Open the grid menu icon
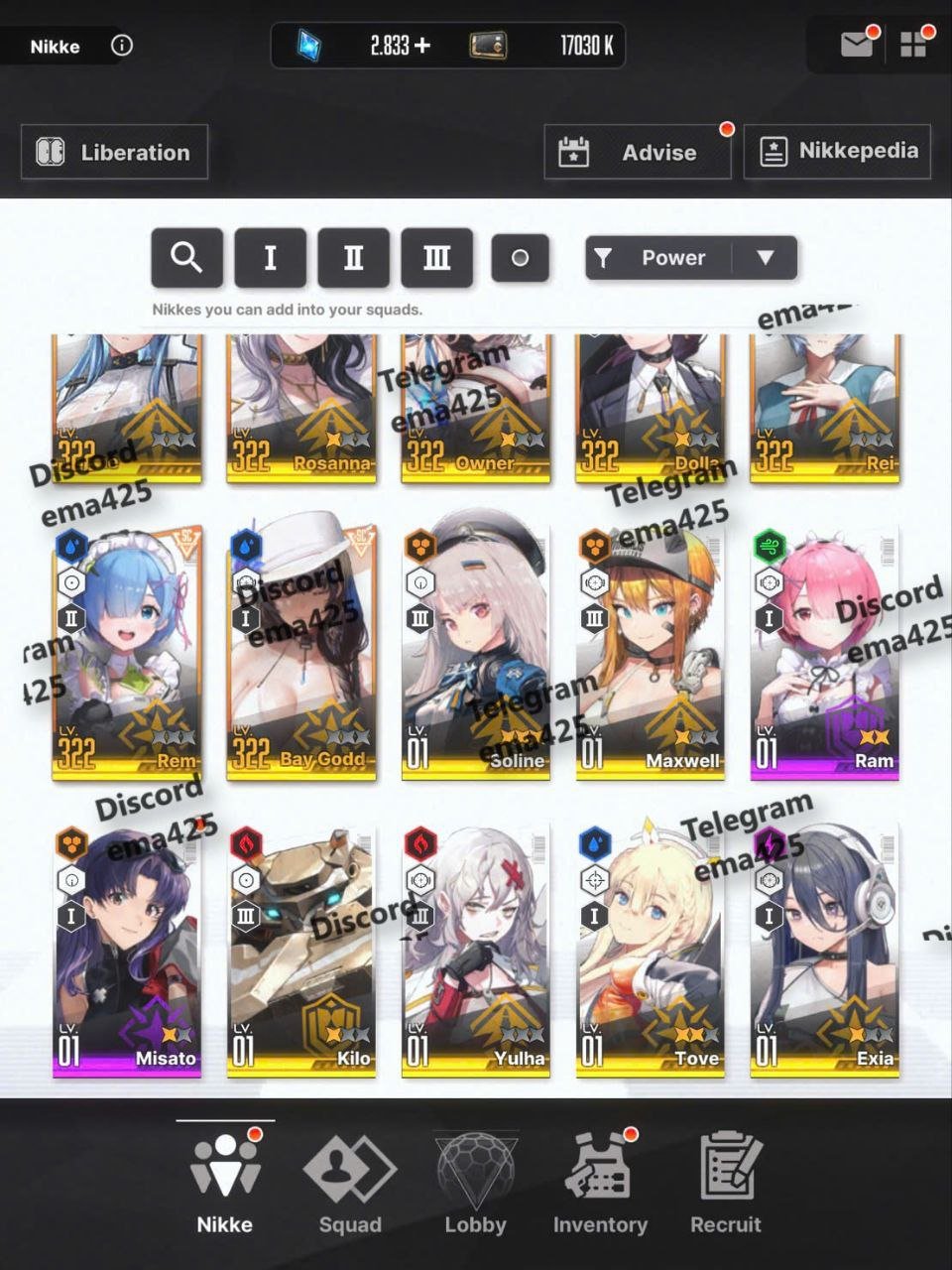952x1270 pixels. [x=912, y=45]
